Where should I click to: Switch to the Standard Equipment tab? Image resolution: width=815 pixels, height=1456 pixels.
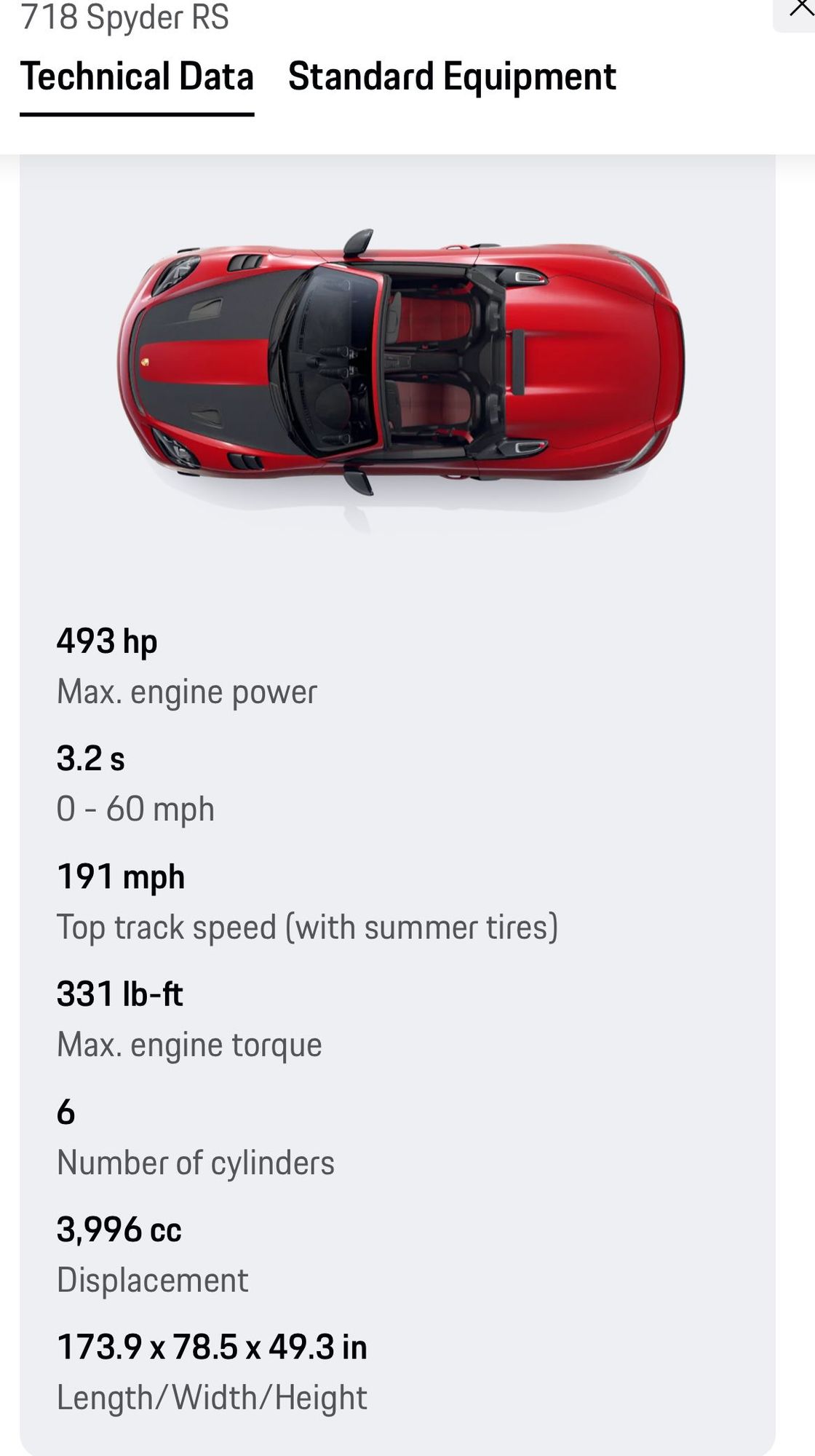pos(452,76)
